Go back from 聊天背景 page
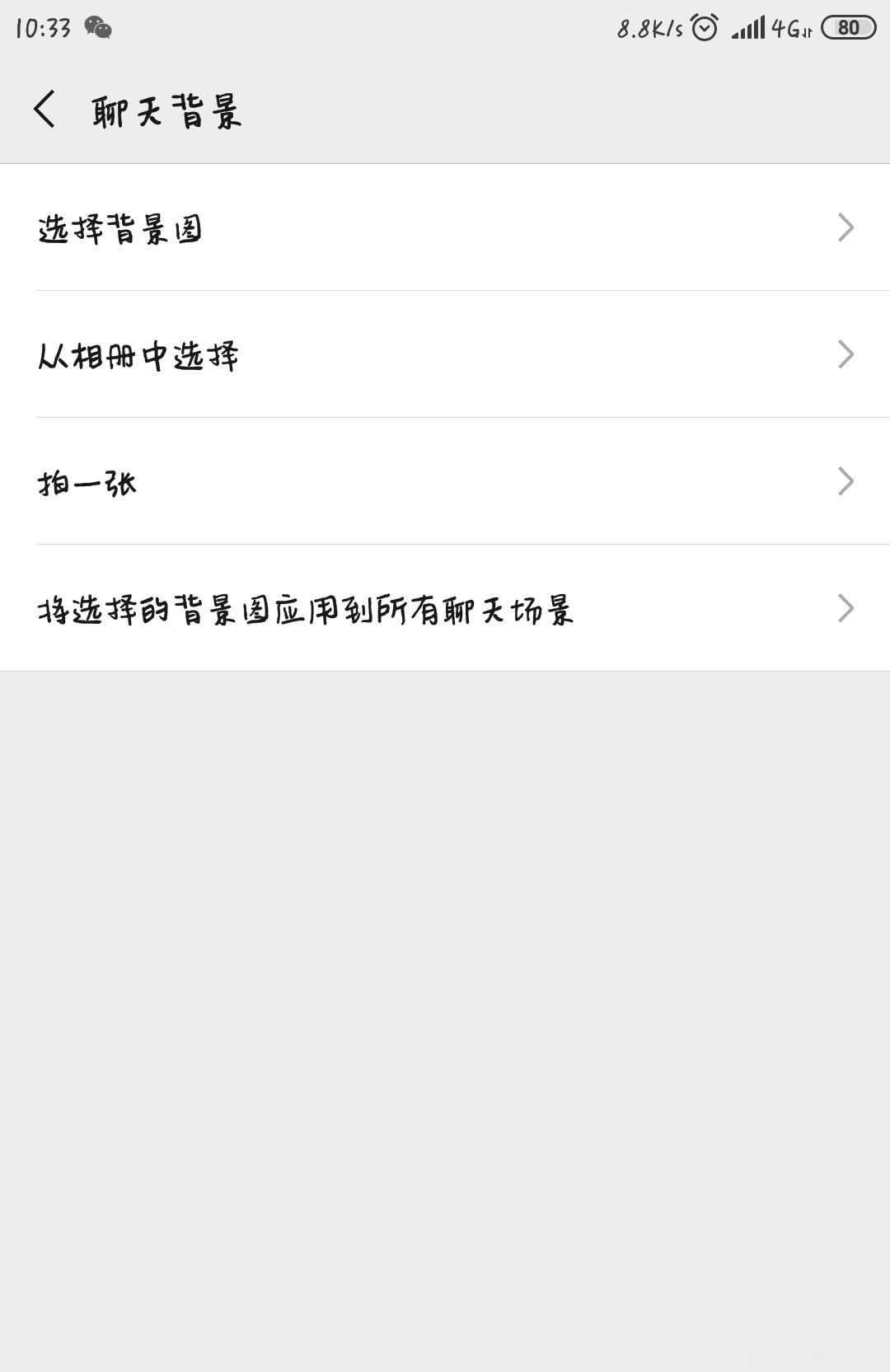Viewport: 890px width, 1372px height. coord(45,110)
